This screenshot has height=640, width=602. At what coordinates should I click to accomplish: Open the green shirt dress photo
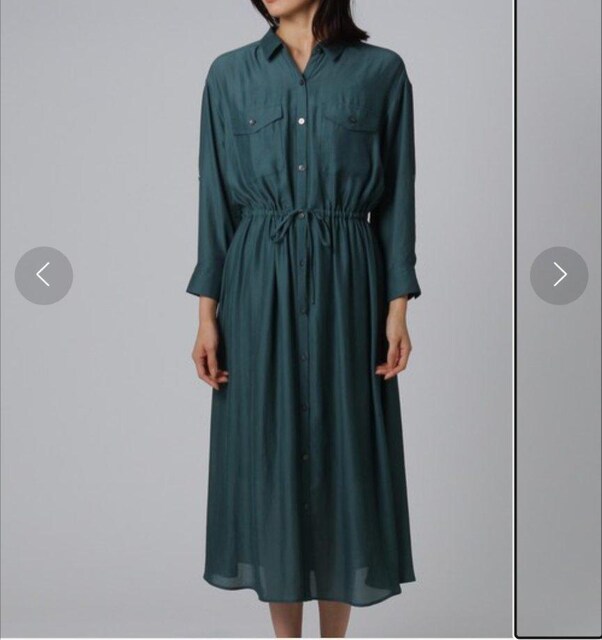point(300,330)
